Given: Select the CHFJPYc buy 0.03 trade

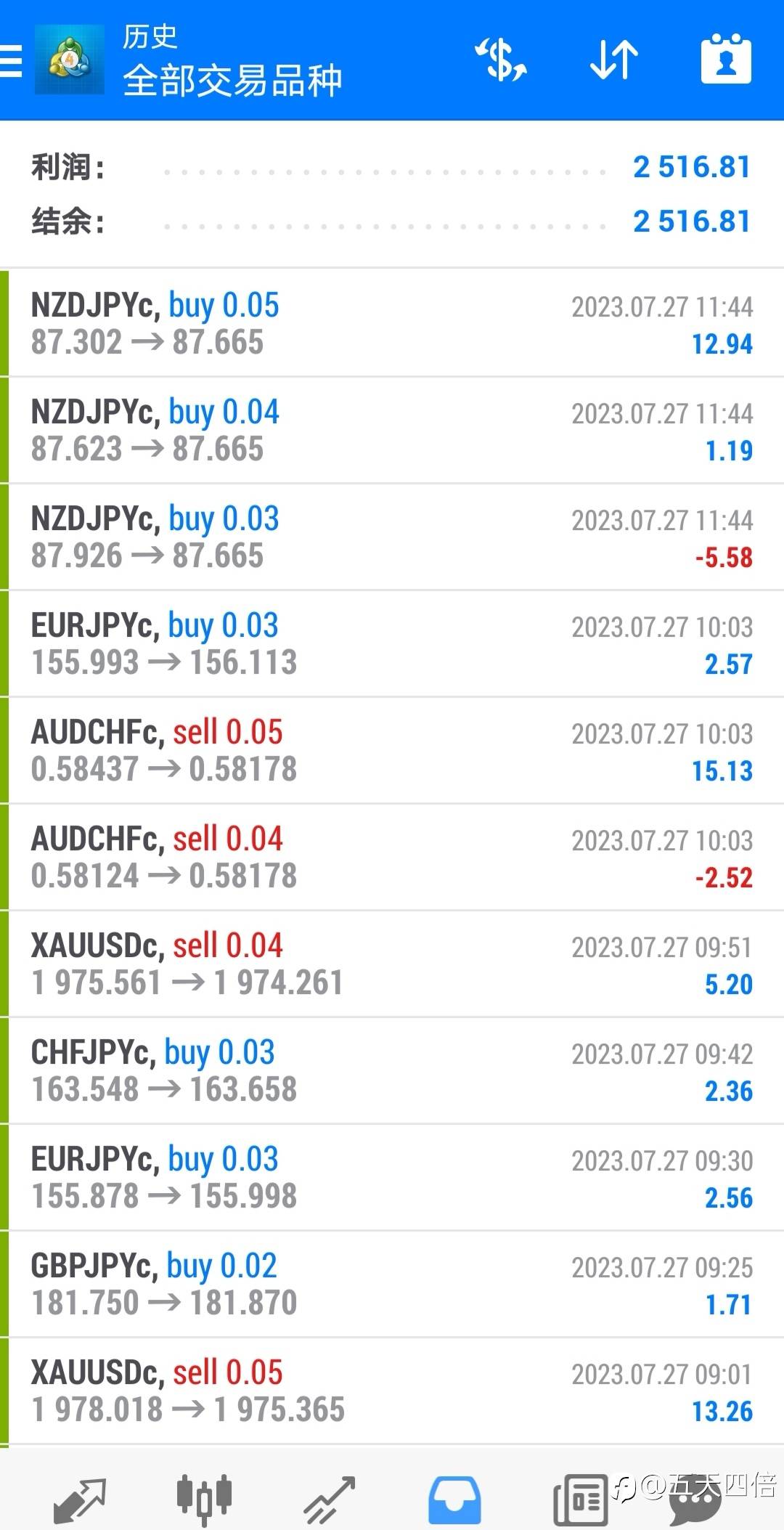Looking at the screenshot, I should point(392,1070).
